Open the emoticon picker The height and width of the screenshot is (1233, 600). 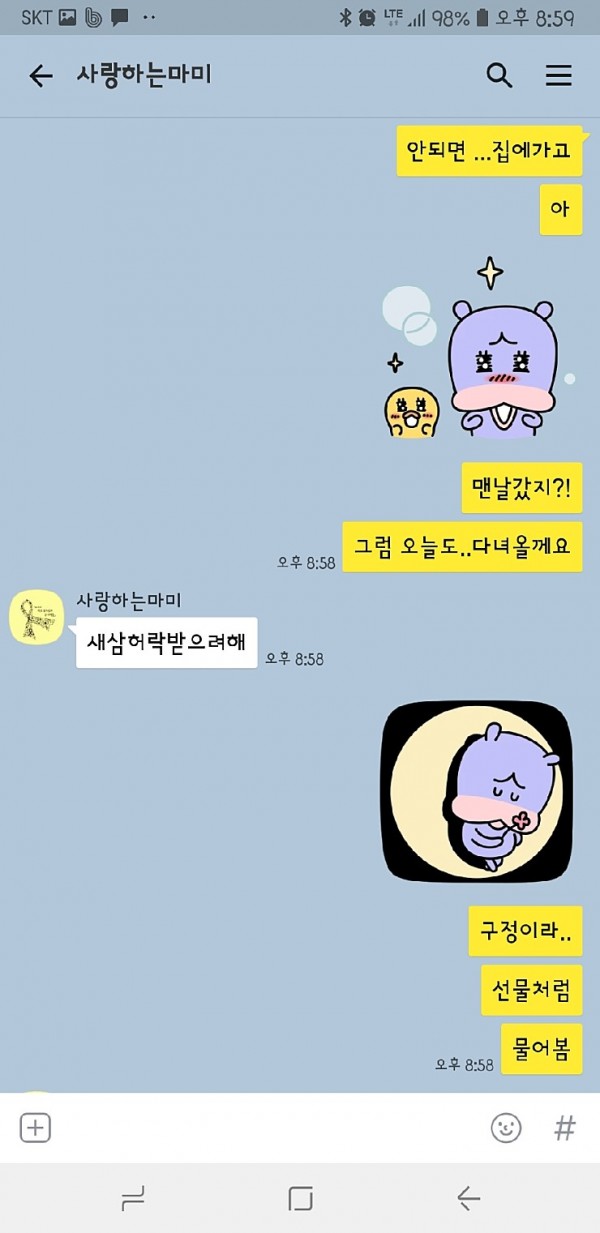pos(506,1128)
